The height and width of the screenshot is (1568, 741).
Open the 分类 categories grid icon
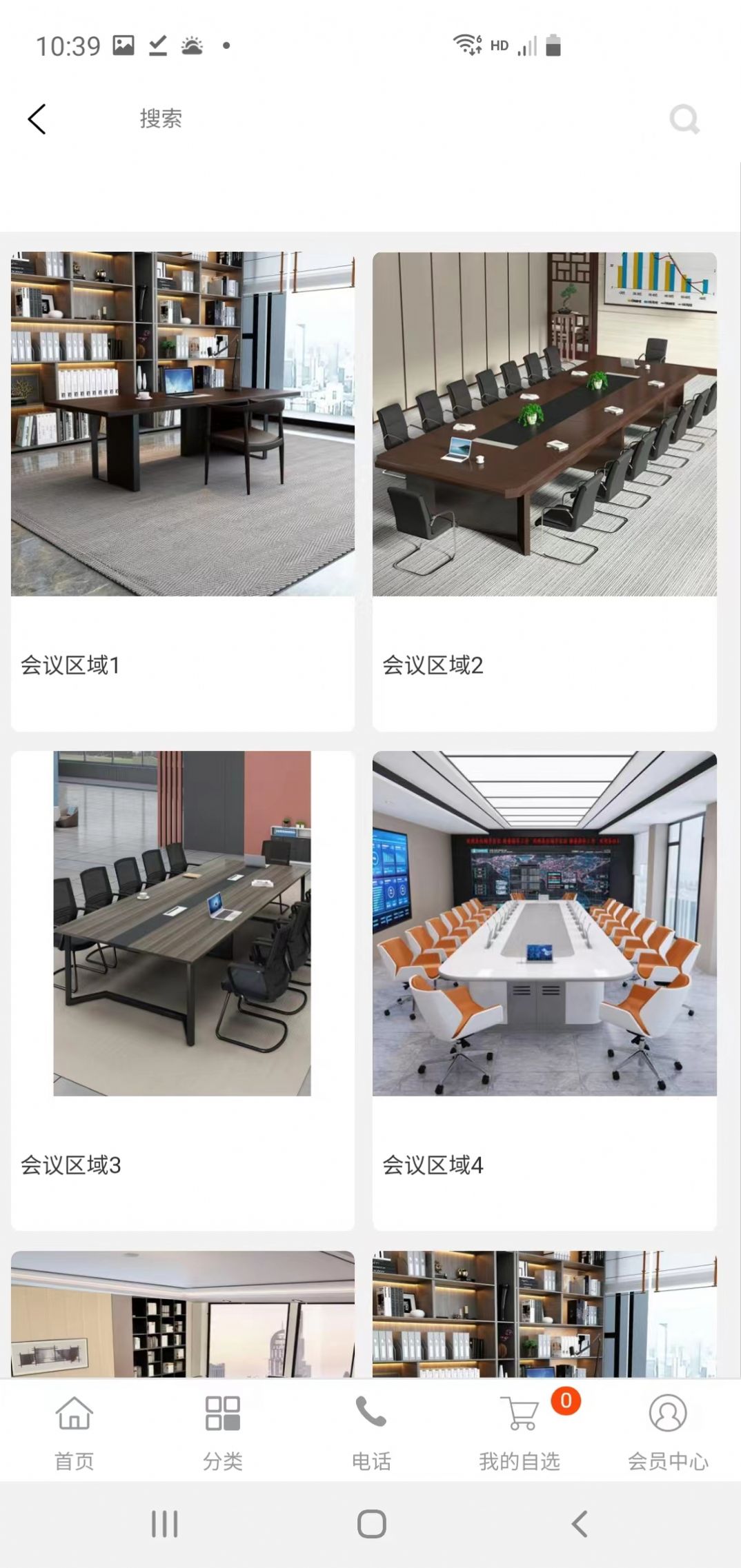[222, 1412]
